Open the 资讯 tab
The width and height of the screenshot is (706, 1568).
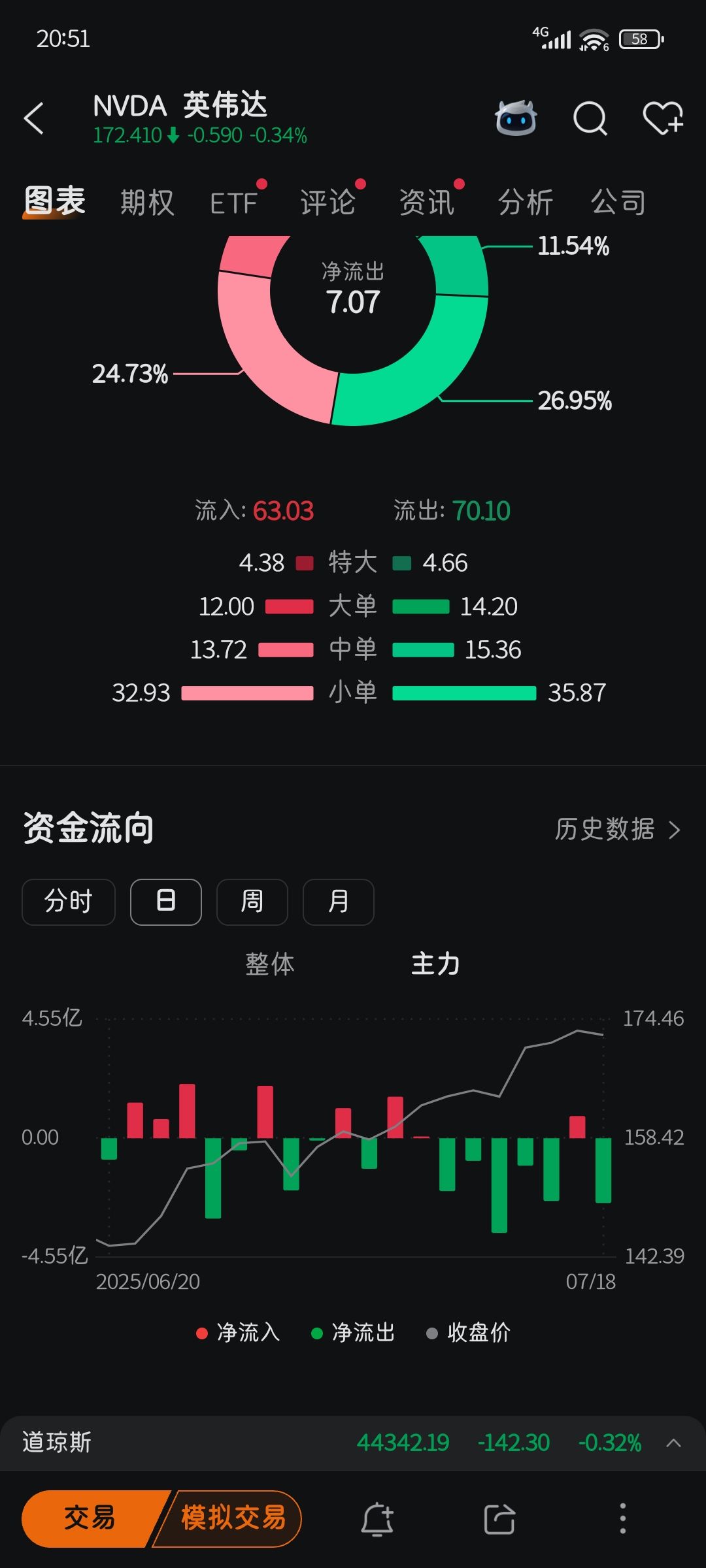pos(426,203)
